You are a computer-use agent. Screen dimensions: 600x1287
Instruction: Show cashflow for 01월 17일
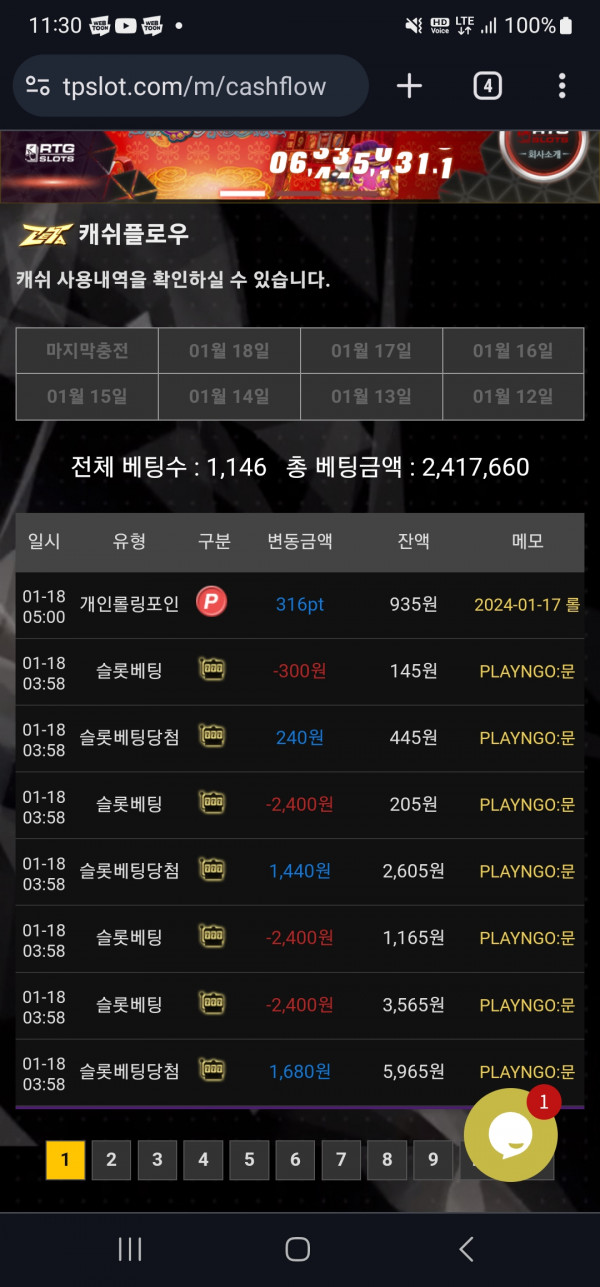coord(371,351)
